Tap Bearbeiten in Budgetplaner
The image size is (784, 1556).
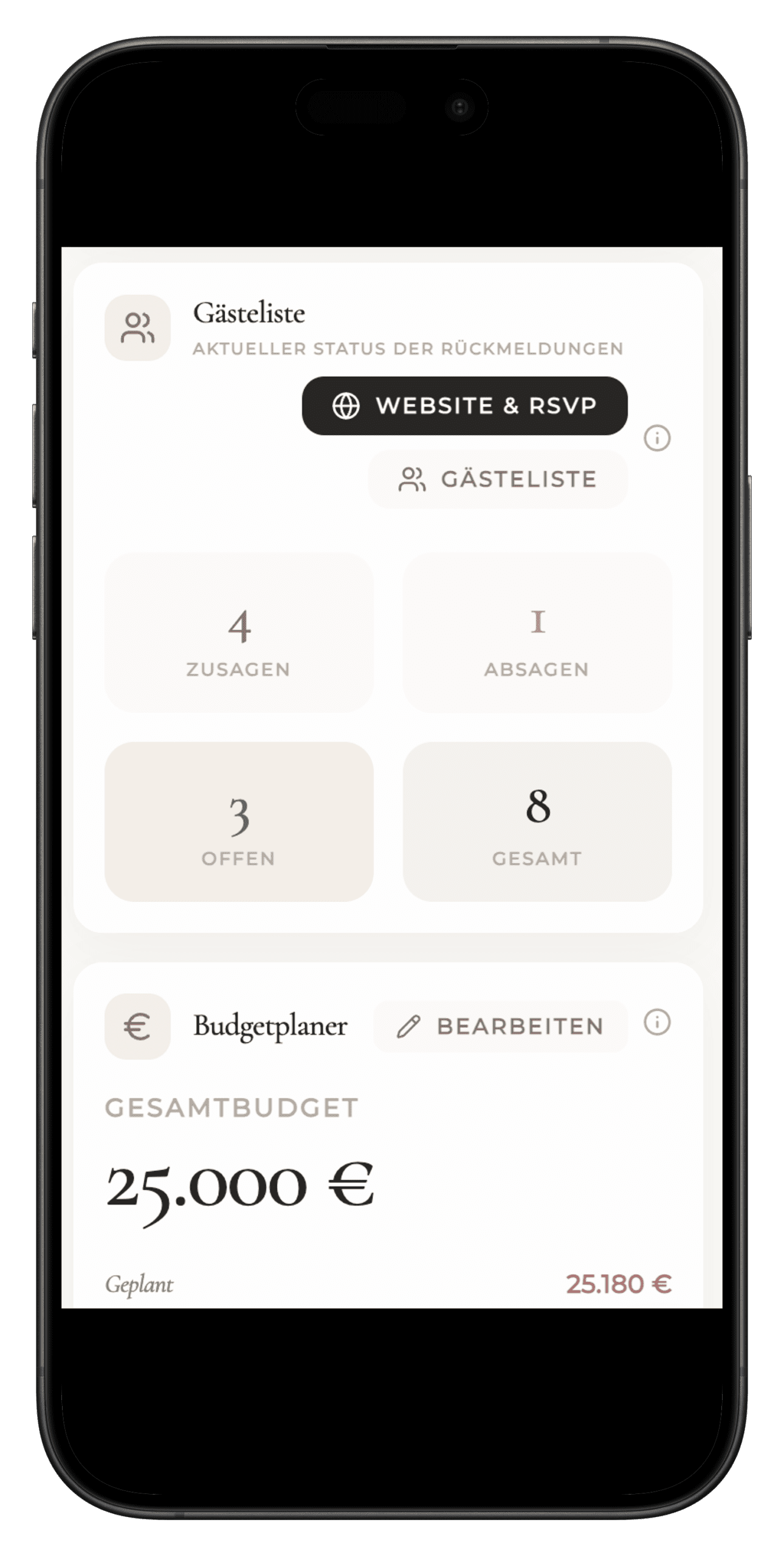(x=500, y=1027)
